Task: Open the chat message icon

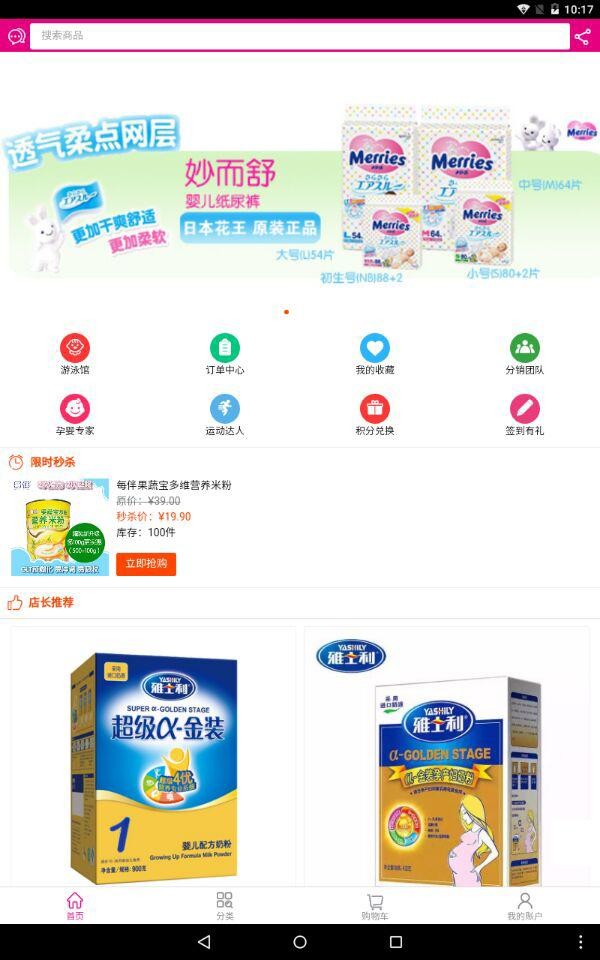Action: click(16, 36)
